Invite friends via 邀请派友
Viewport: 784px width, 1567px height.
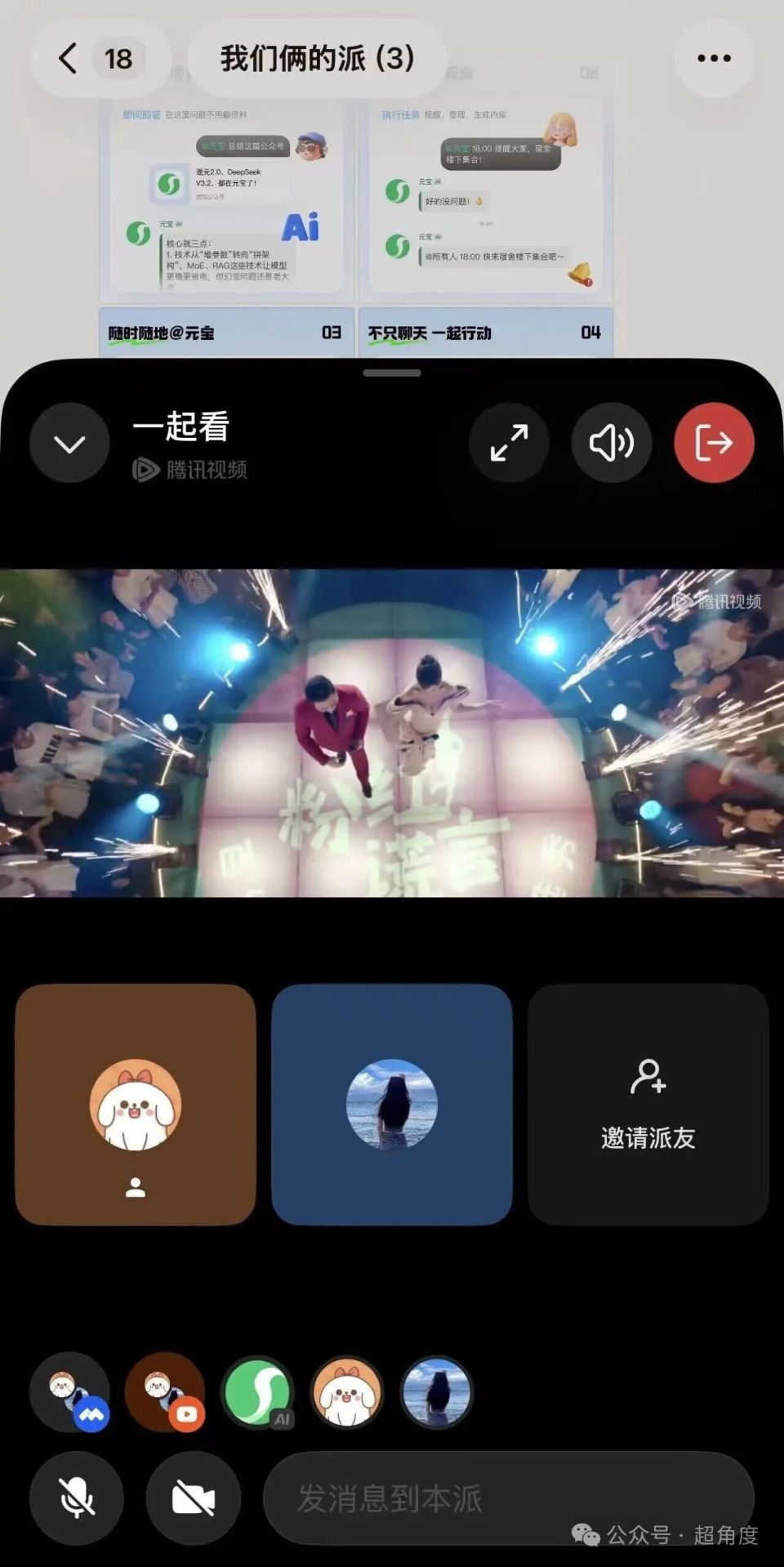pyautogui.click(x=648, y=1105)
